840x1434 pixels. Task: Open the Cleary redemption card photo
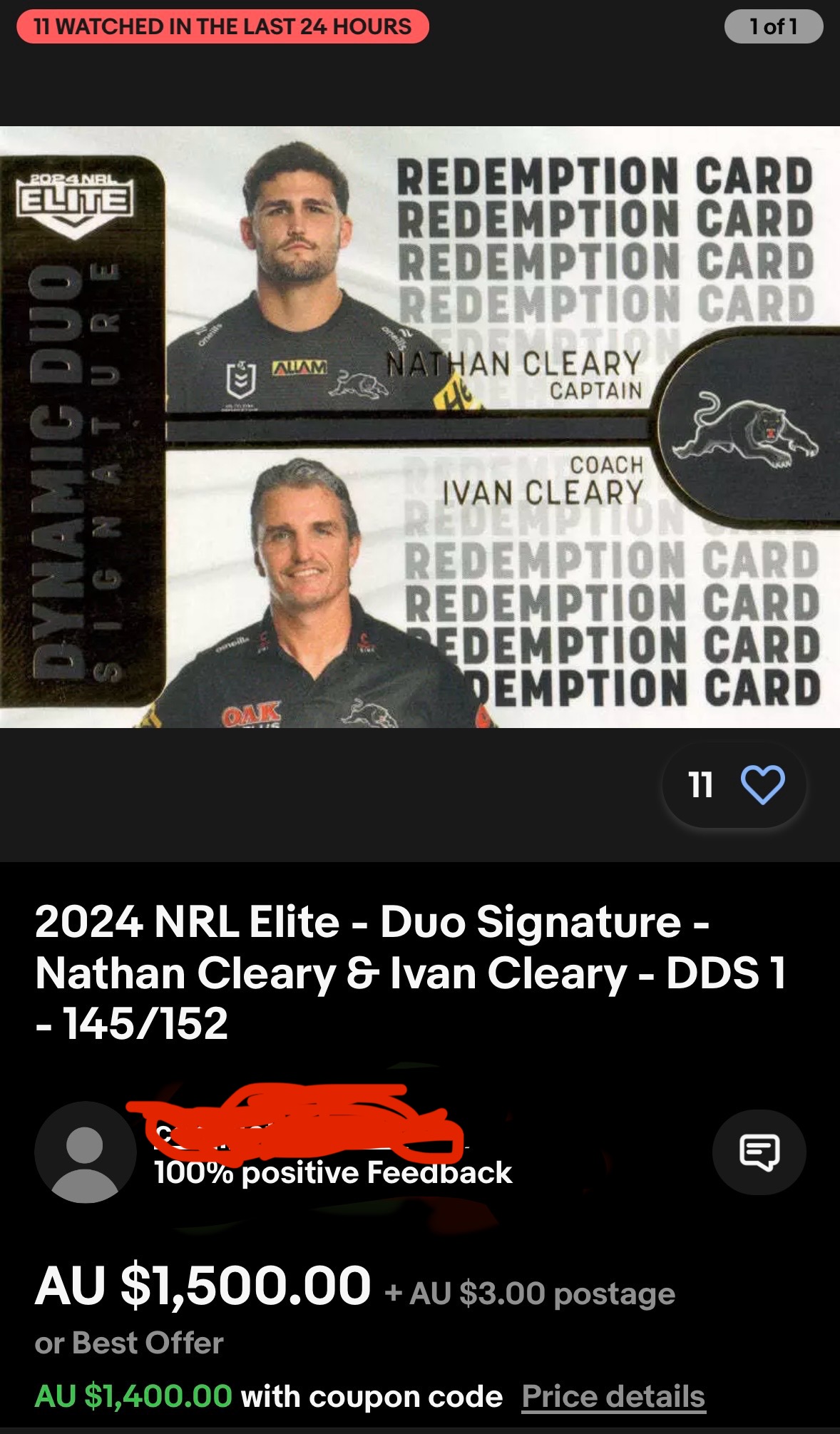(x=420, y=426)
